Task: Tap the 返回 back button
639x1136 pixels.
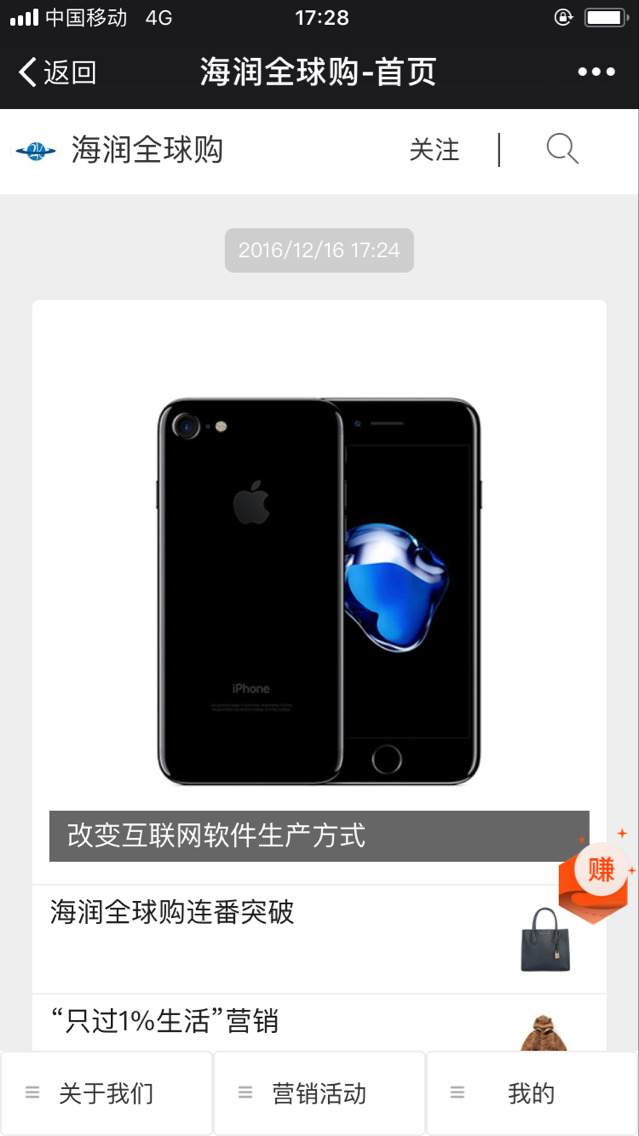Action: [x=58, y=72]
